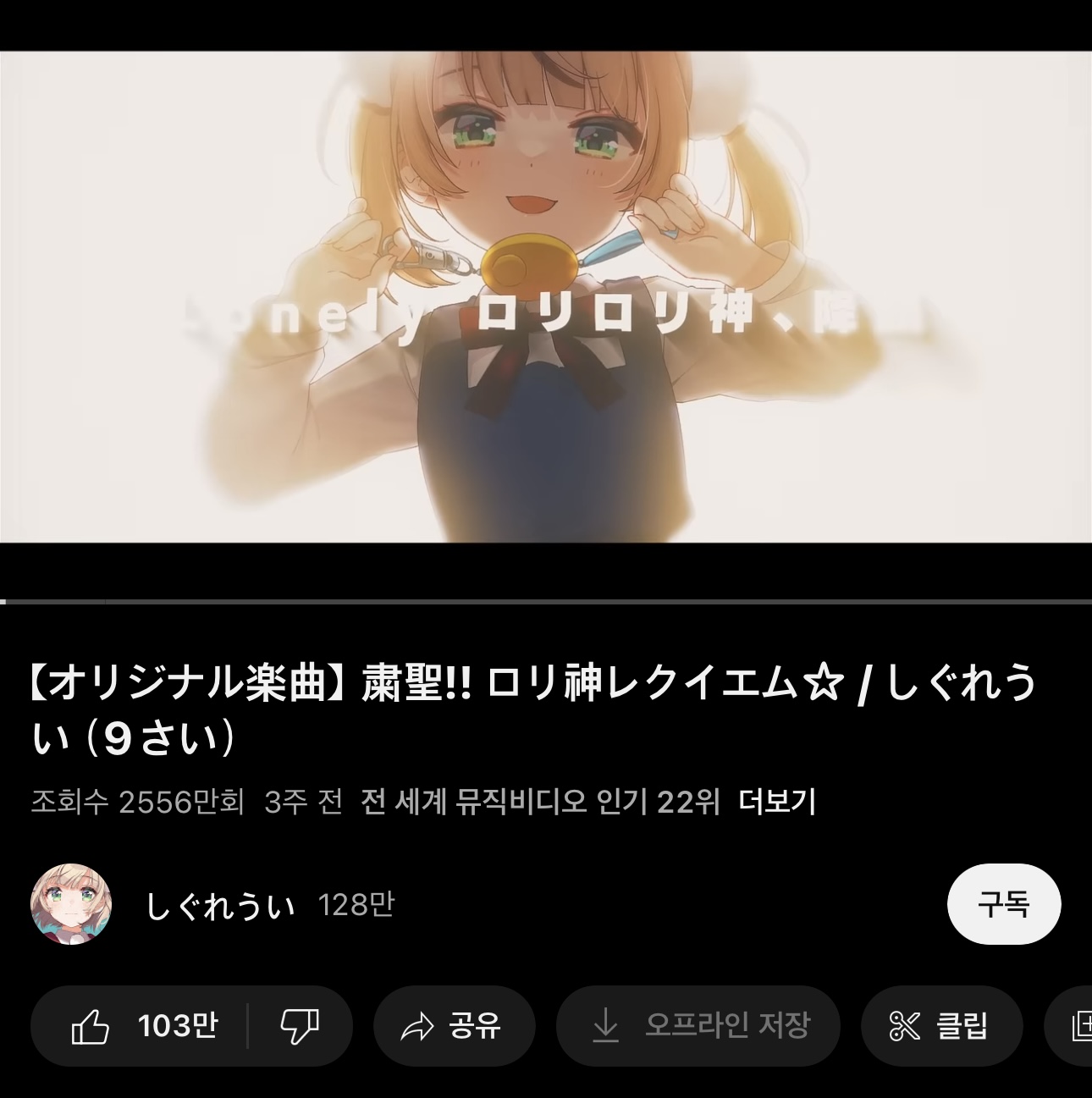Tap the video player to show controls
The width and height of the screenshot is (1092, 1098).
[546, 296]
